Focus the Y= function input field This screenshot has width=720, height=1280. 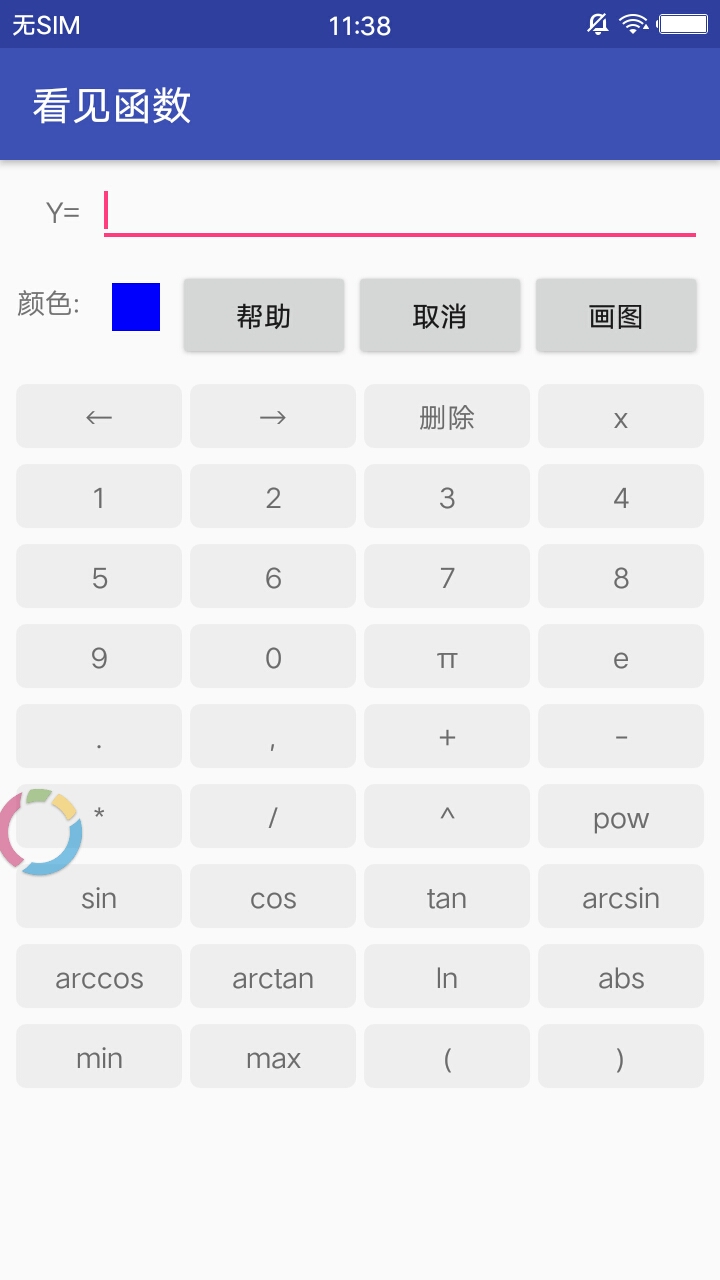point(400,212)
